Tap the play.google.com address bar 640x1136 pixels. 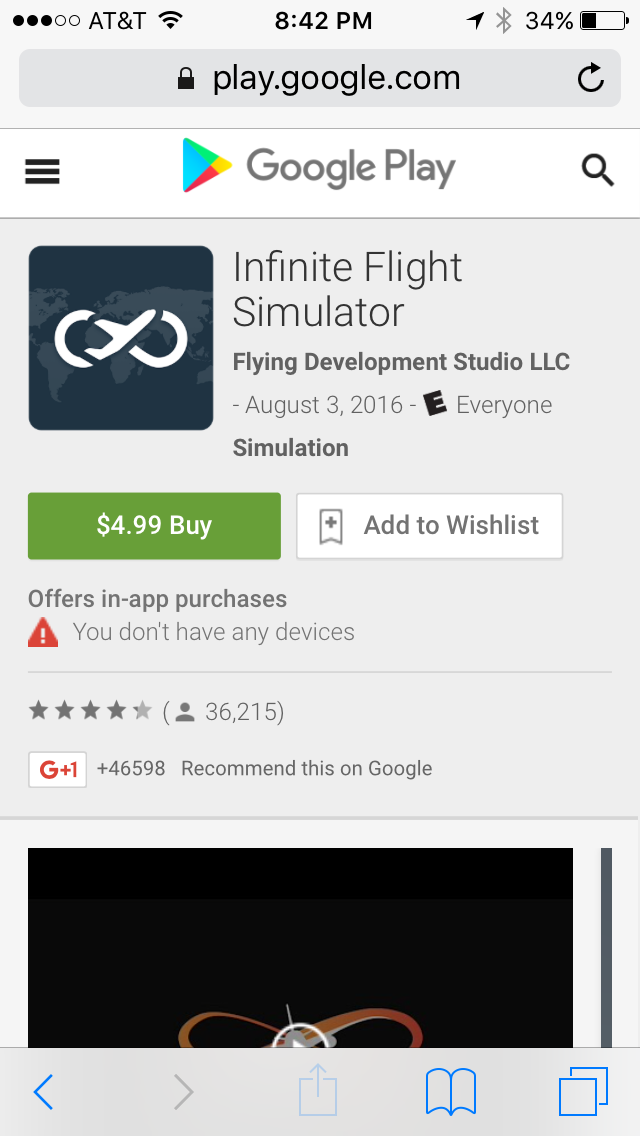320,78
